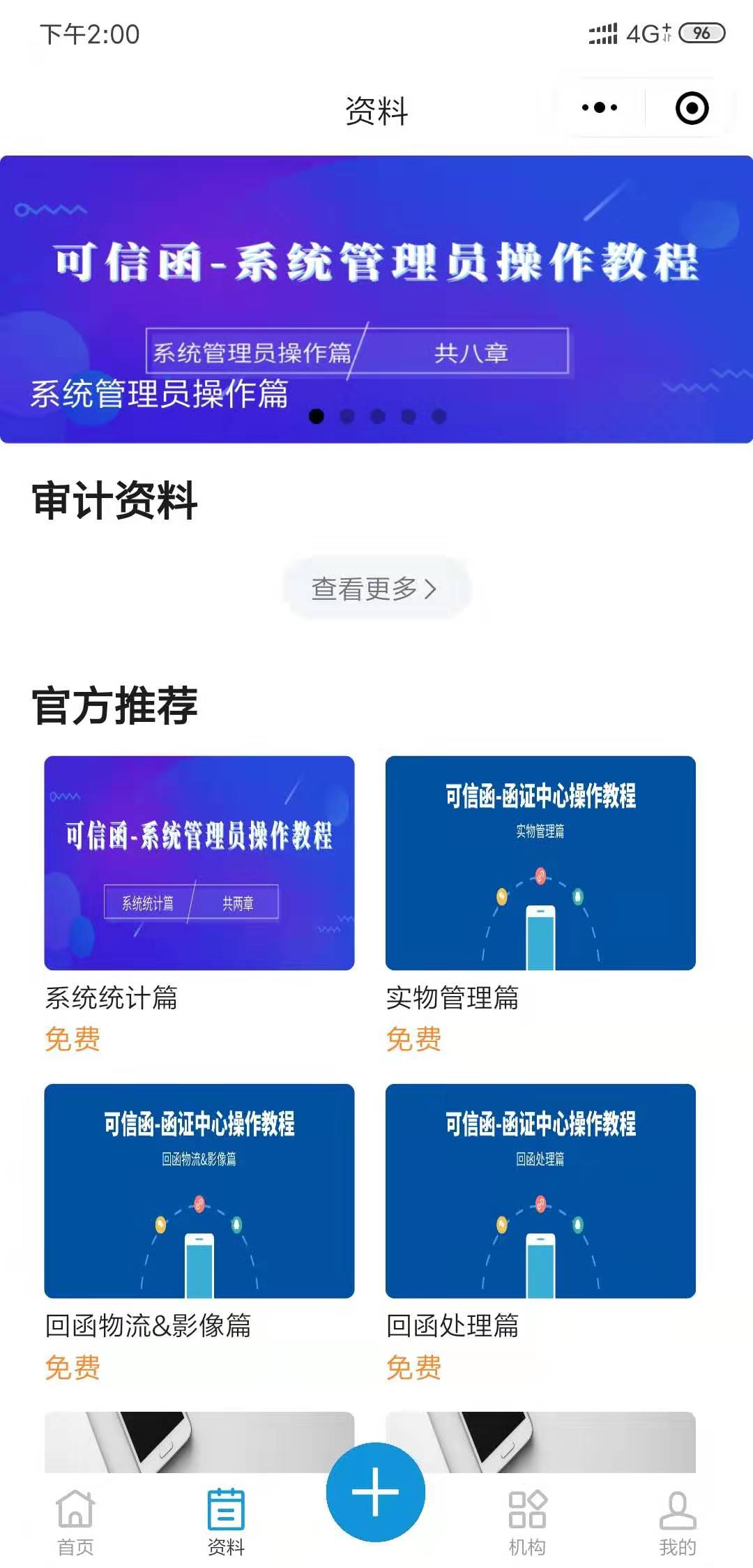
Task: Close the mini program with the circle icon
Action: 692,108
